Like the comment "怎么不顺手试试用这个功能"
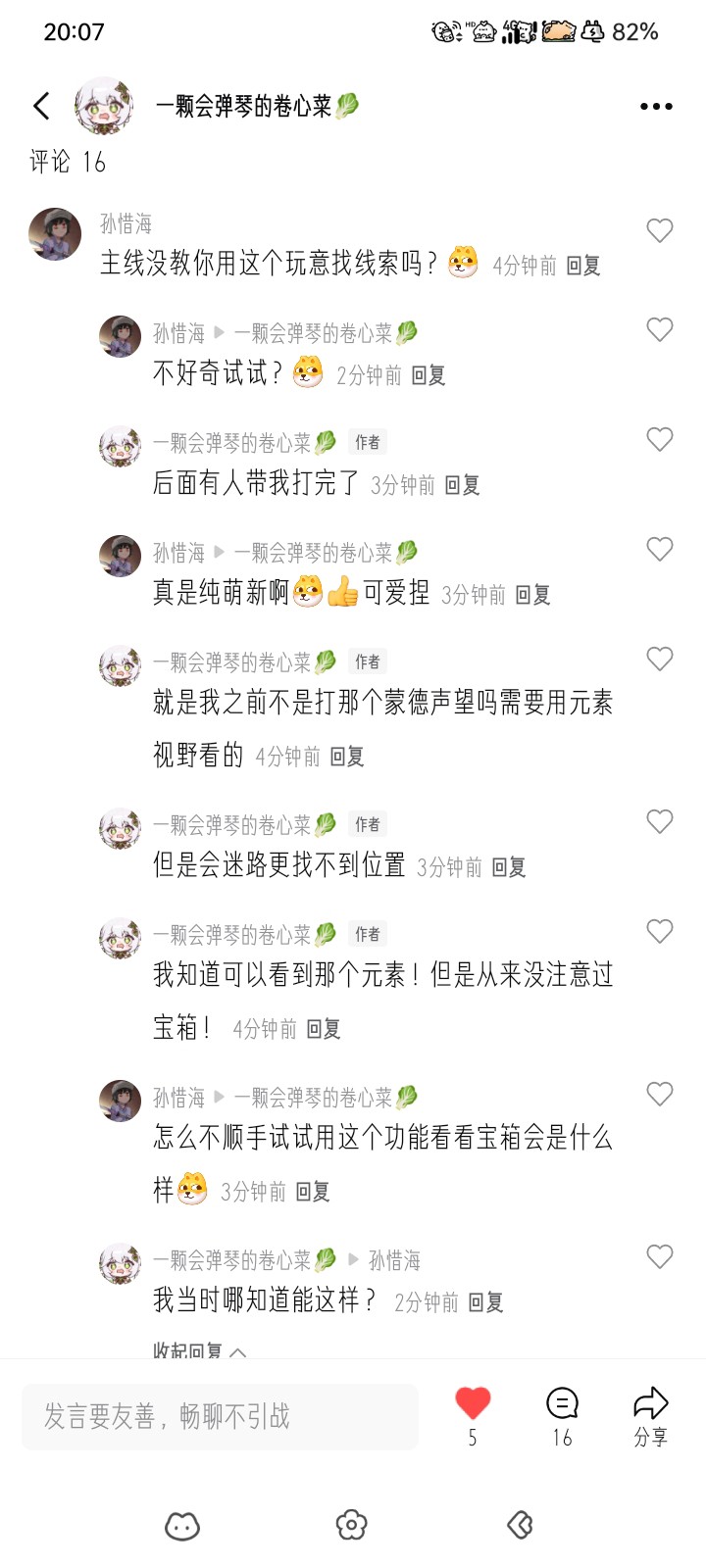Image resolution: width=706 pixels, height=1568 pixels. 660,1094
